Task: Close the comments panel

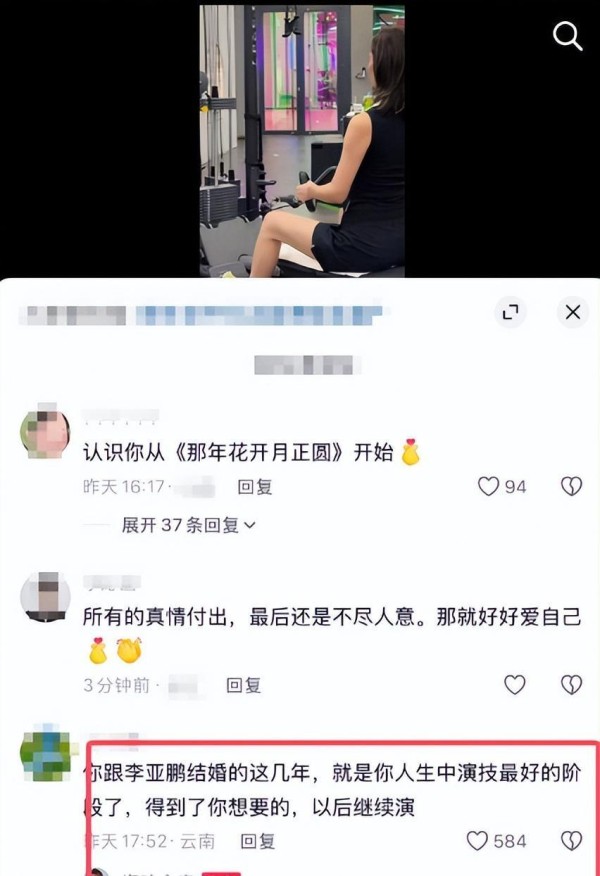Action: click(x=572, y=313)
